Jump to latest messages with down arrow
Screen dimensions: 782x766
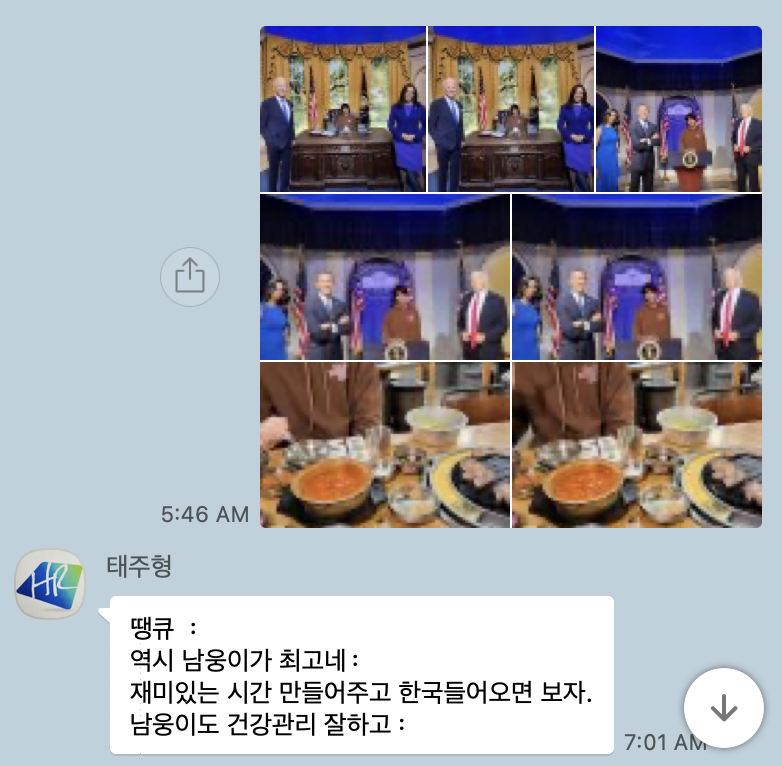(x=723, y=708)
